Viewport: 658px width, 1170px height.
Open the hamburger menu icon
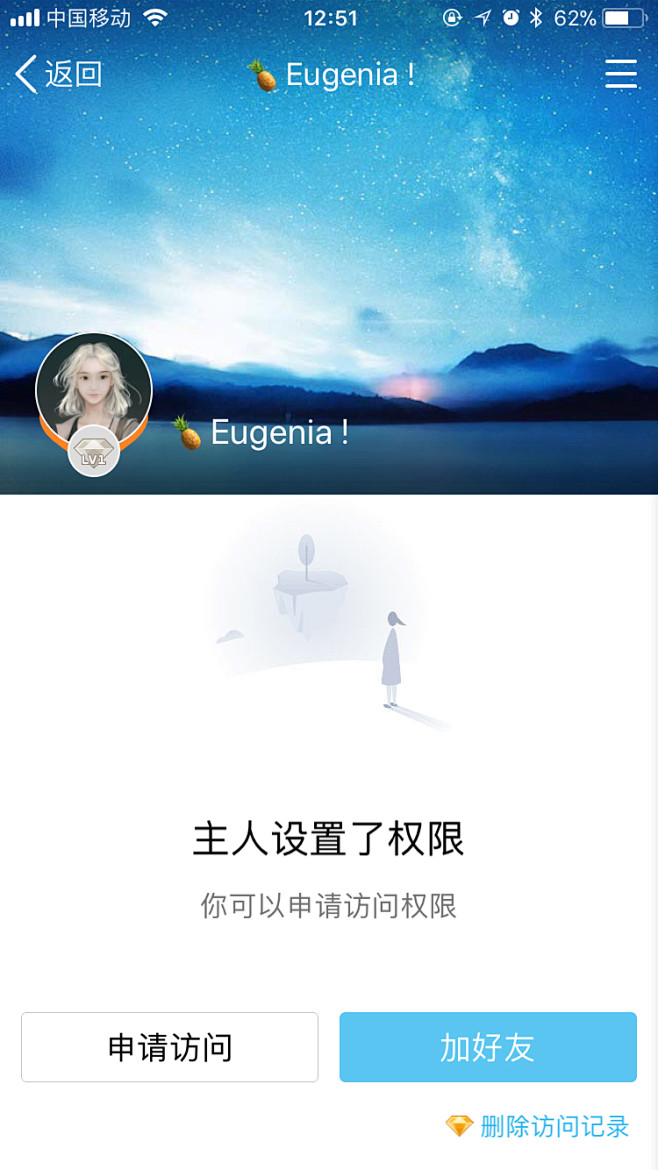pyautogui.click(x=621, y=74)
